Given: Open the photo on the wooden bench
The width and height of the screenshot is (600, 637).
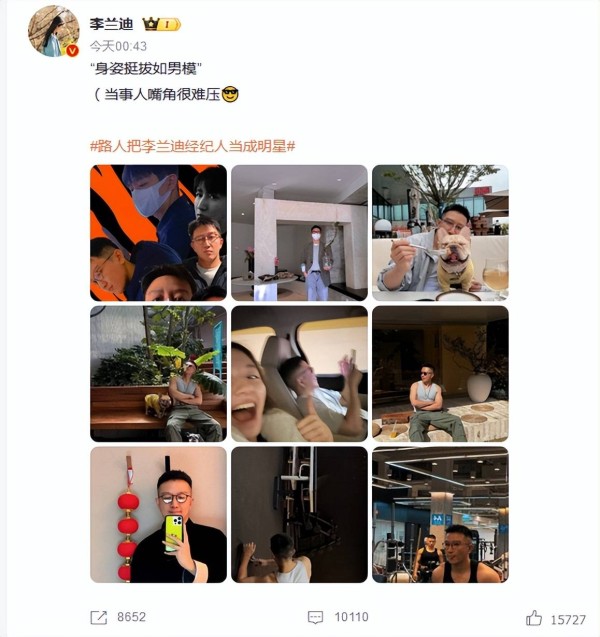Looking at the screenshot, I should 158,374.
